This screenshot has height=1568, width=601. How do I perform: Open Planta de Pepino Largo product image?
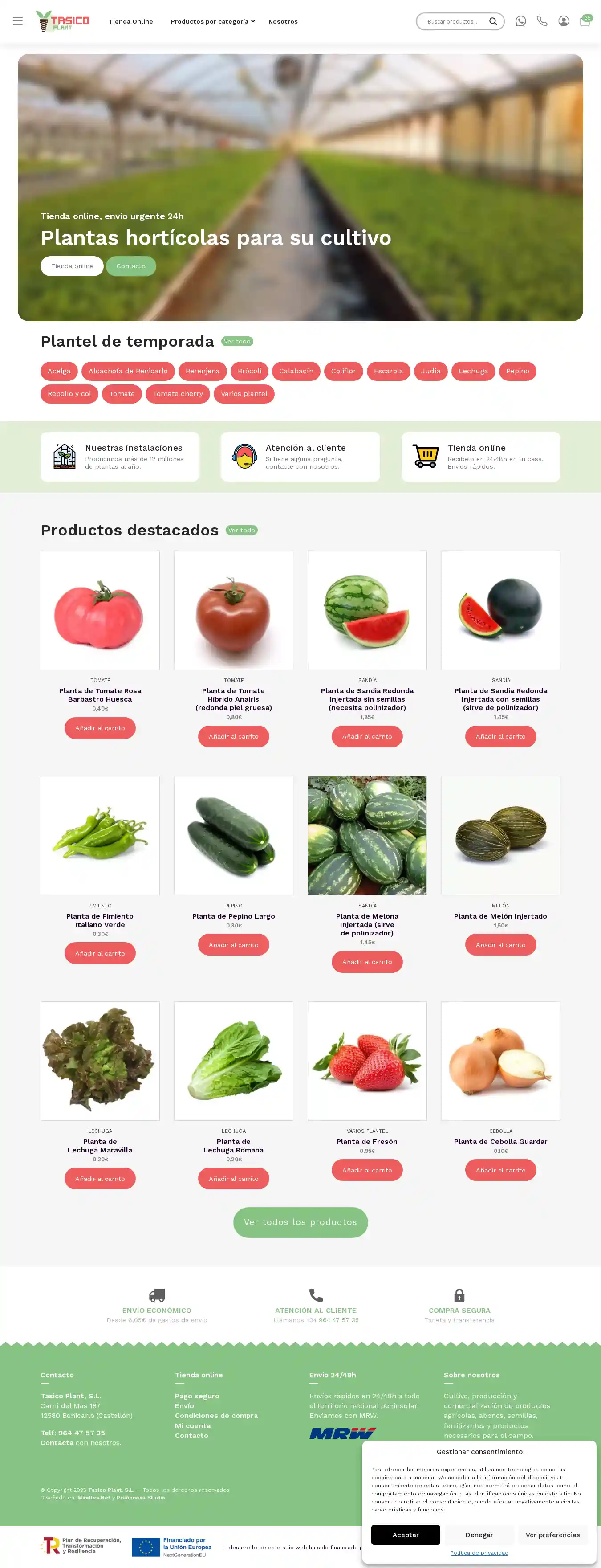pyautogui.click(x=234, y=835)
